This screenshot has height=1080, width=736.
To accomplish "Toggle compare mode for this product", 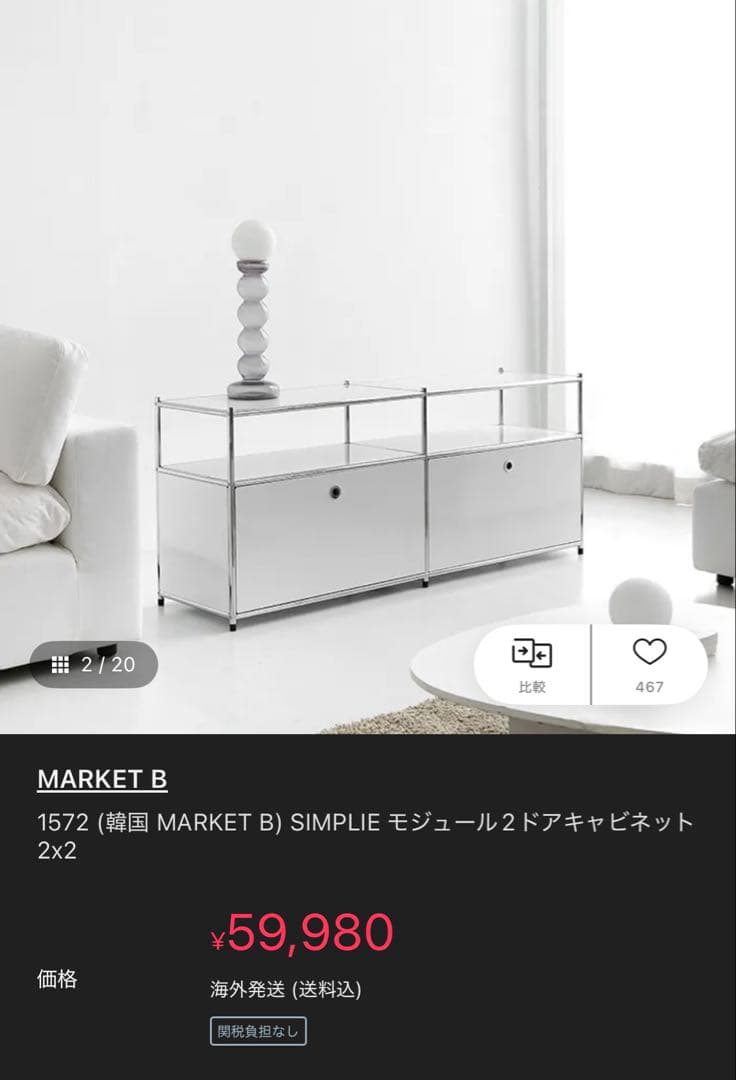I will point(531,661).
